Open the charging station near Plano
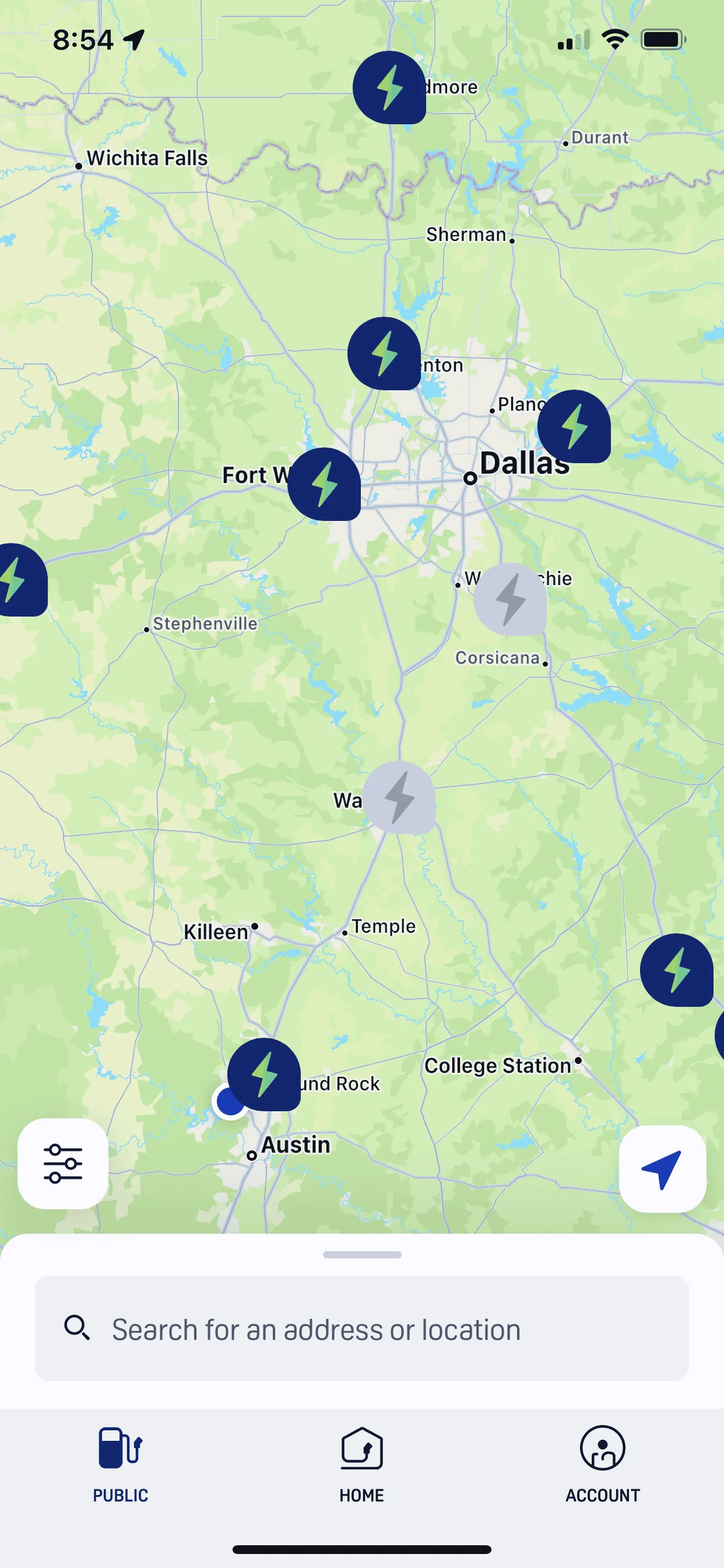 [574, 426]
